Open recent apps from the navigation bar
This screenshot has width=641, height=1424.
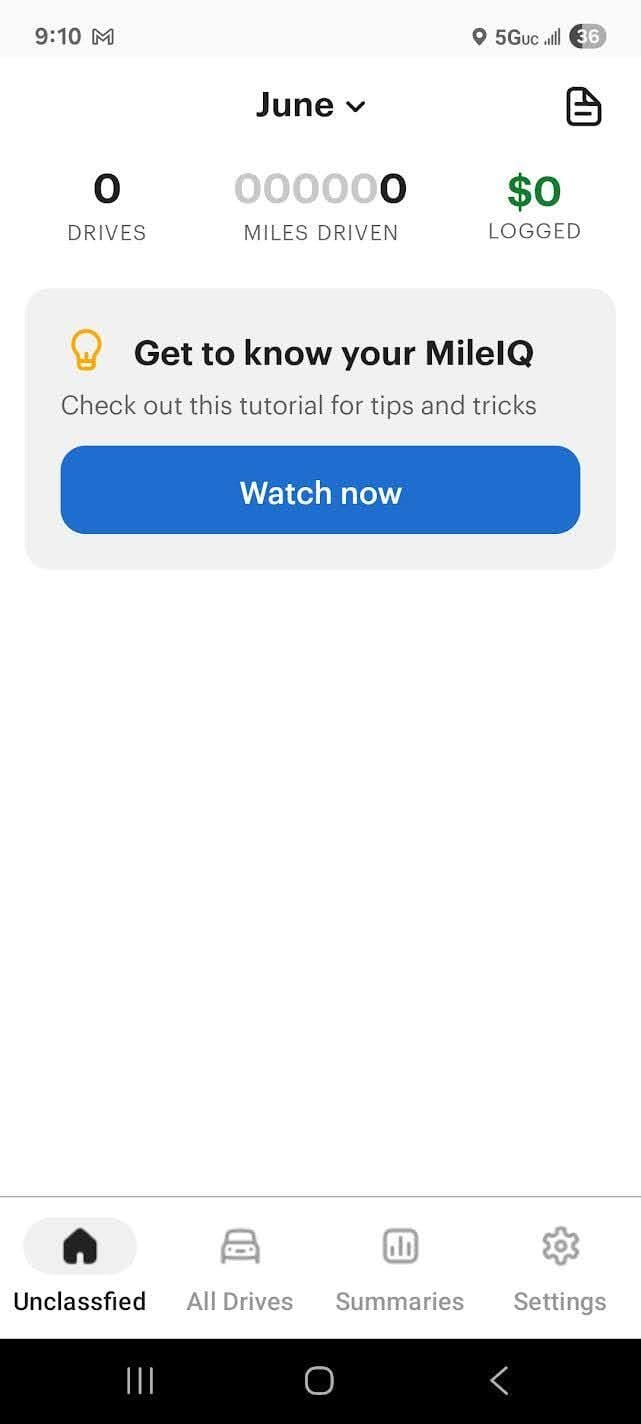point(140,1381)
